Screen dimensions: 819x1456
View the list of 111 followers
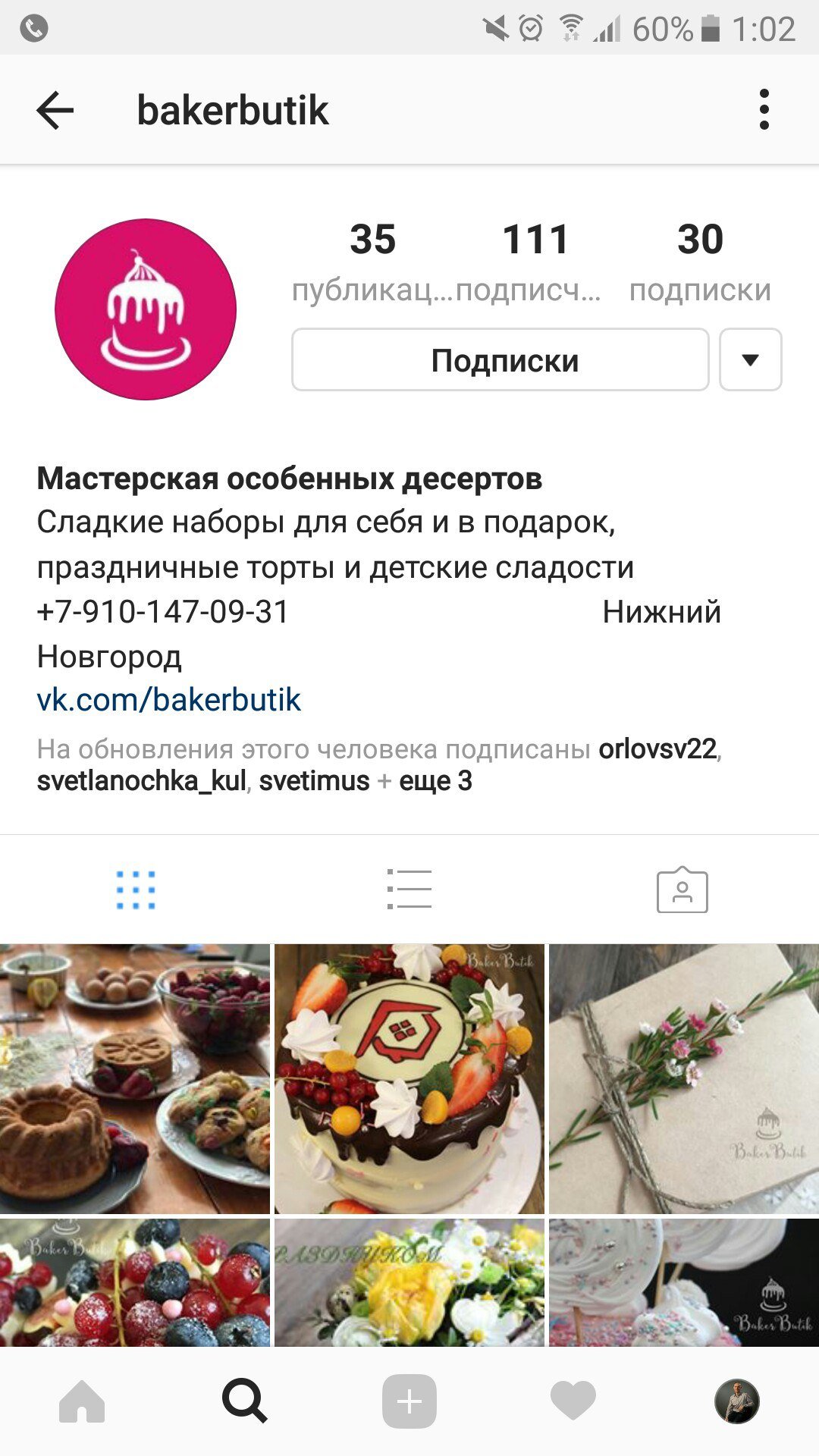tap(534, 259)
